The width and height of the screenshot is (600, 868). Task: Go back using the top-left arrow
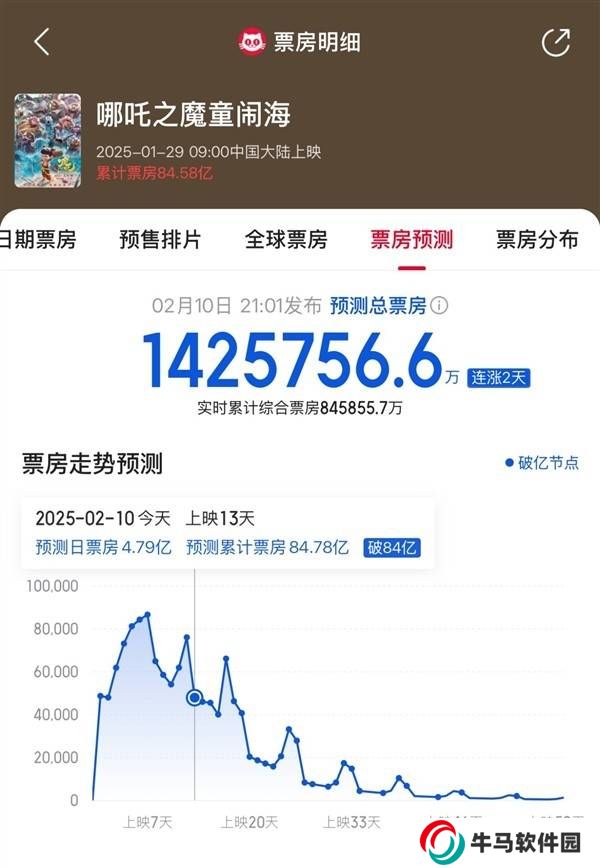click(x=41, y=42)
